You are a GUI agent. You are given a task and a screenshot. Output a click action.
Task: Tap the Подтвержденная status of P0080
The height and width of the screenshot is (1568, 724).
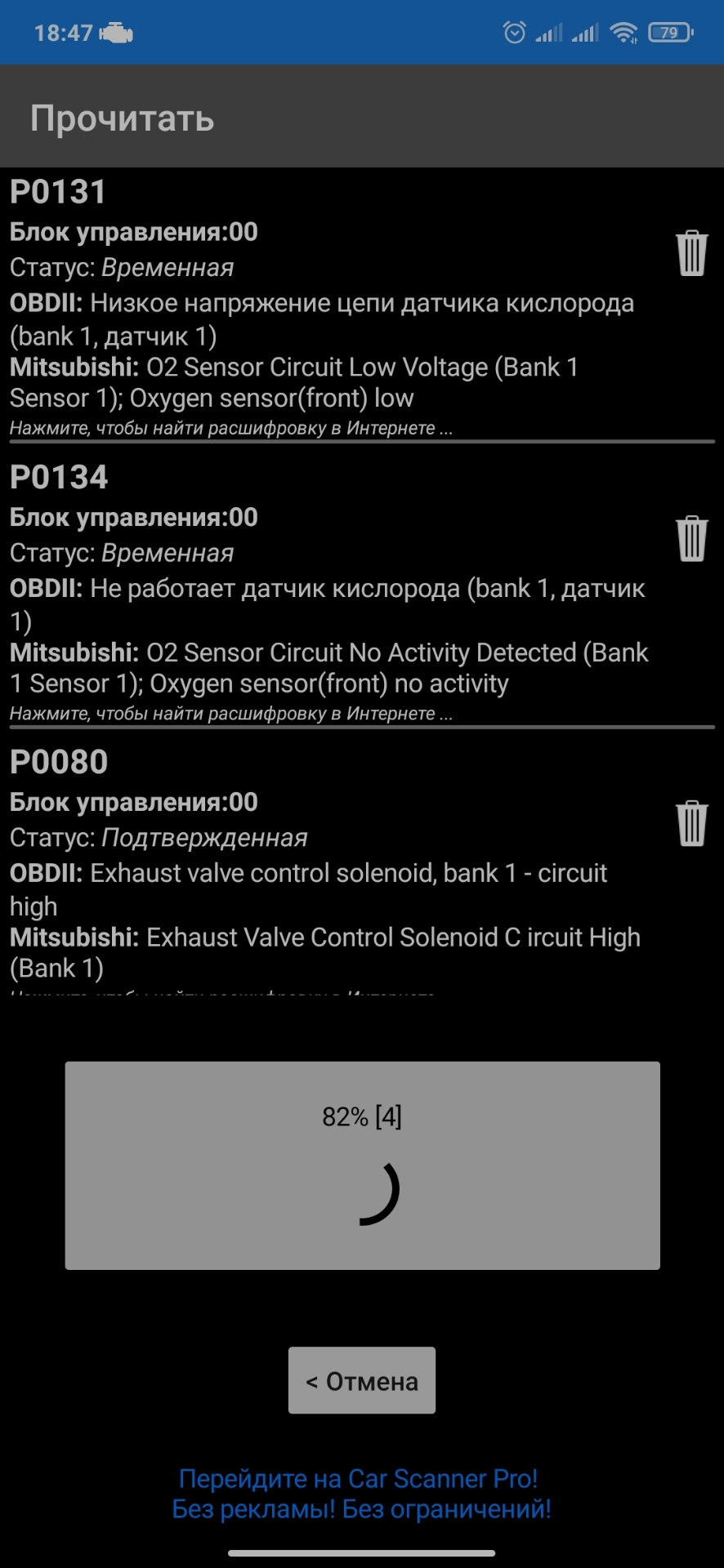204,838
